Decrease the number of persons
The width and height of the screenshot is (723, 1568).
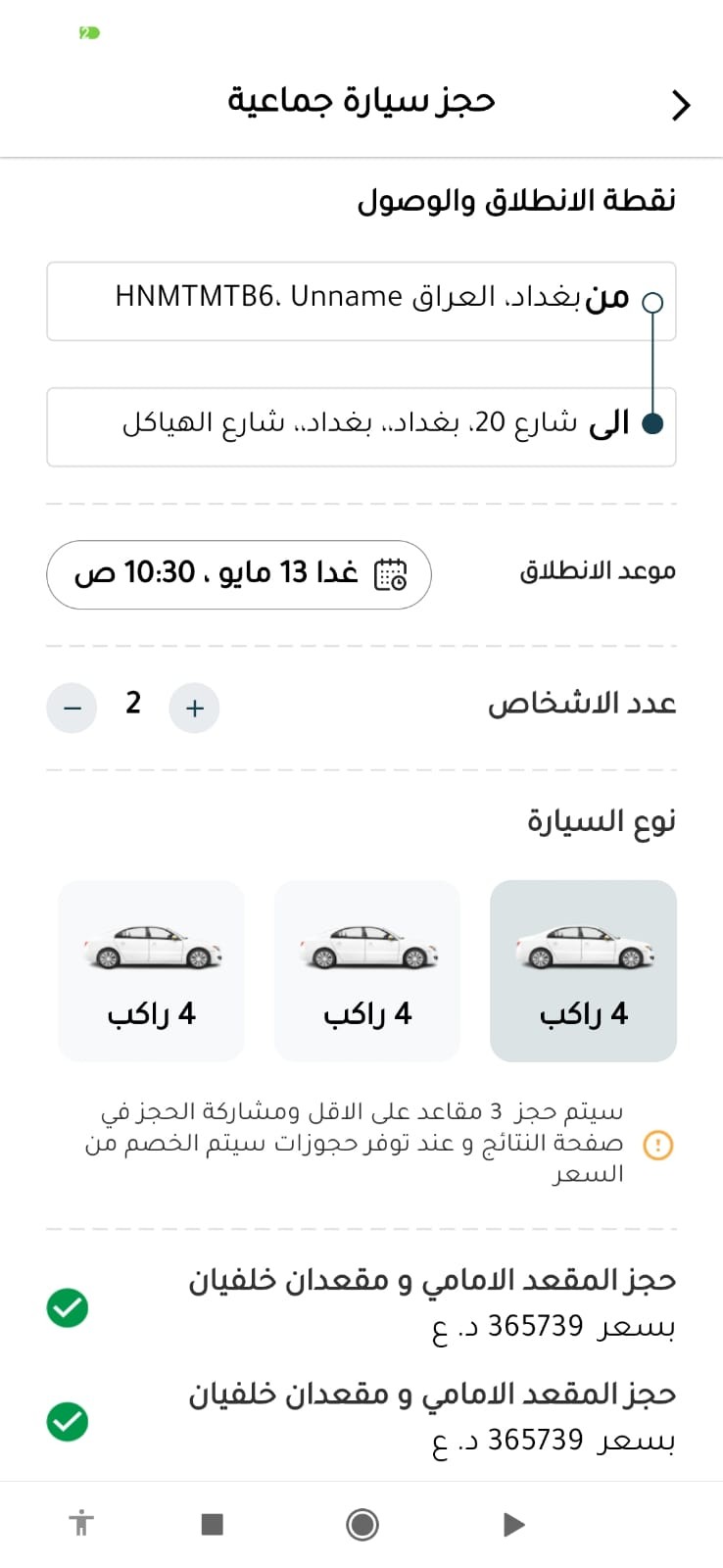pos(72,708)
